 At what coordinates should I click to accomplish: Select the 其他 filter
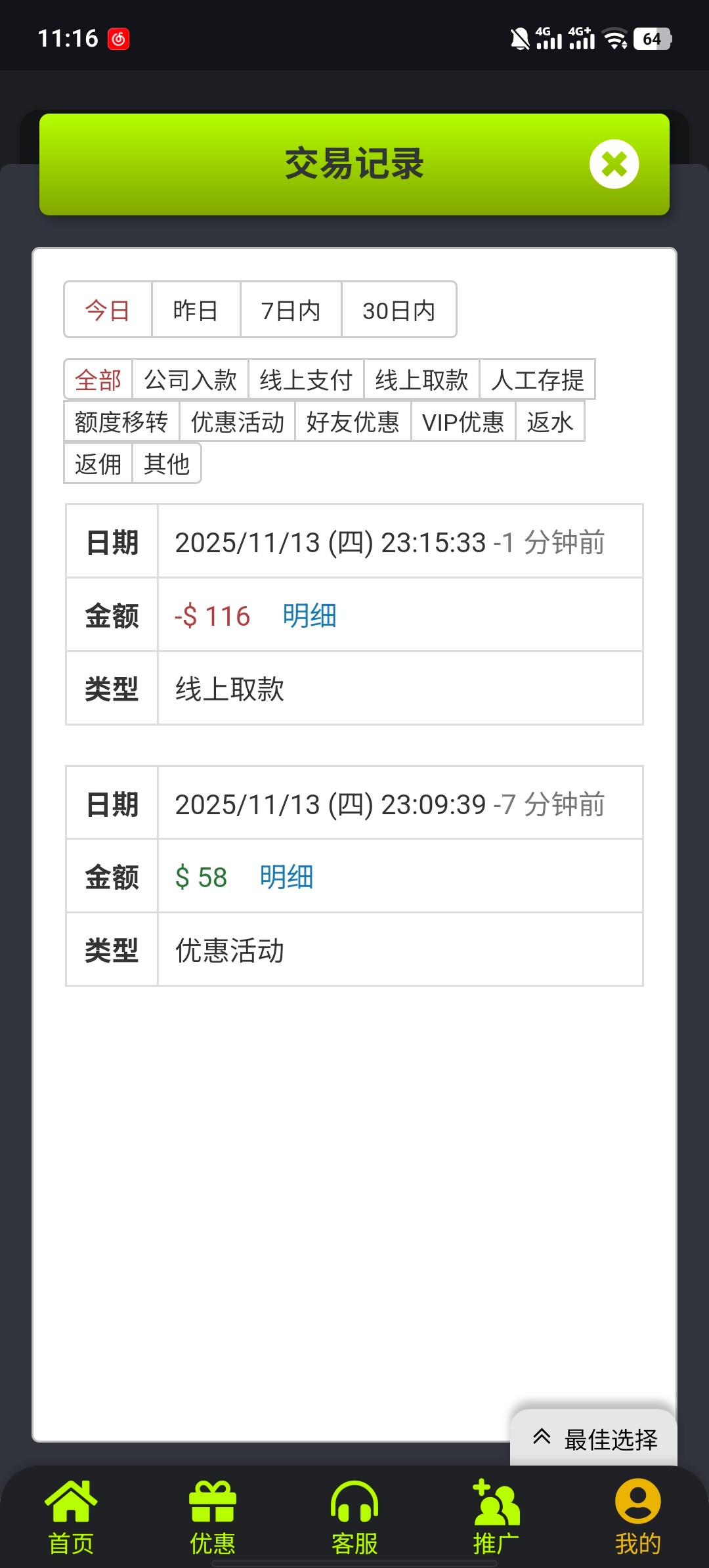tap(167, 464)
